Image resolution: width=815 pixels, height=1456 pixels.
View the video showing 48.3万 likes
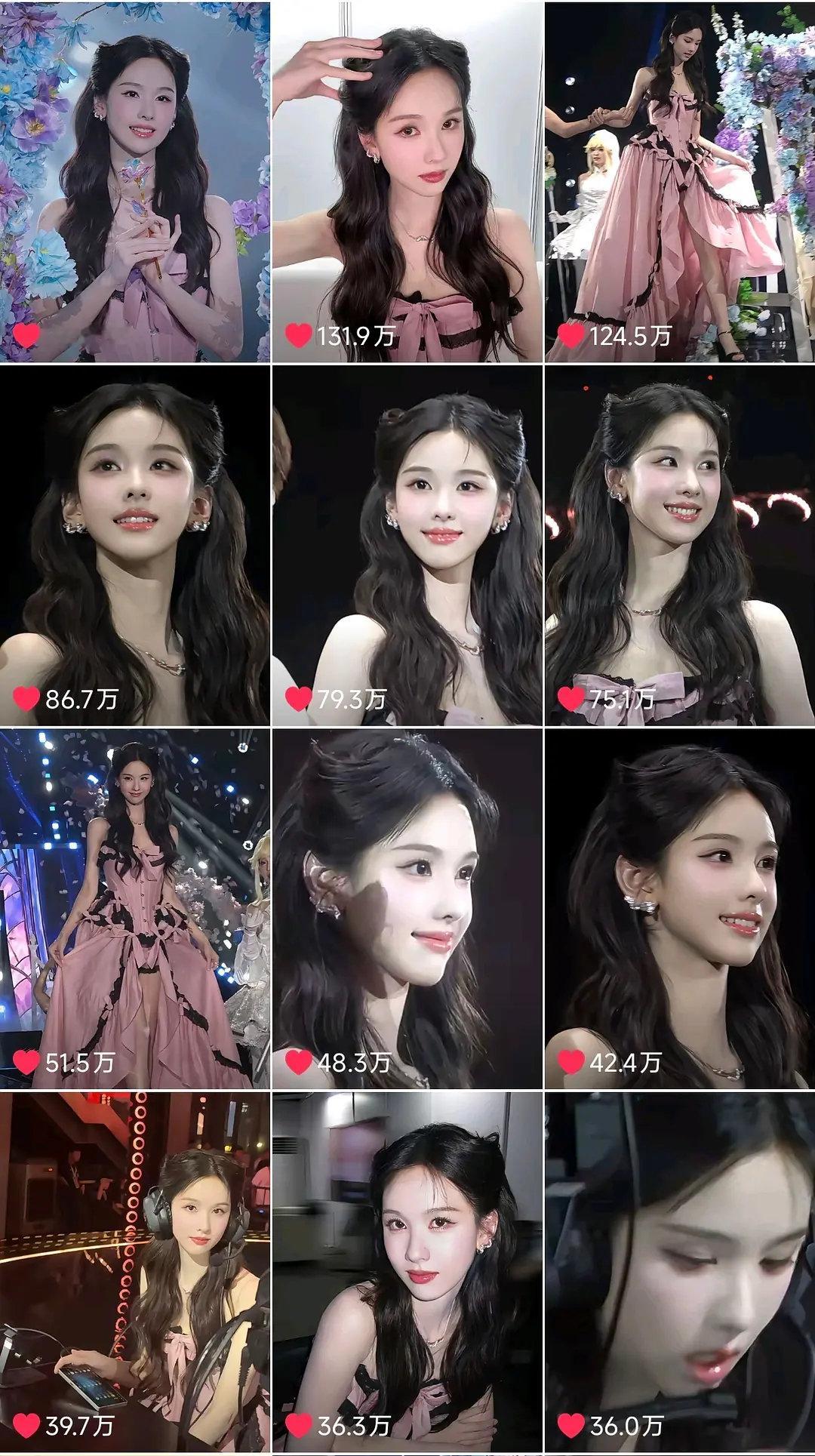[407, 909]
